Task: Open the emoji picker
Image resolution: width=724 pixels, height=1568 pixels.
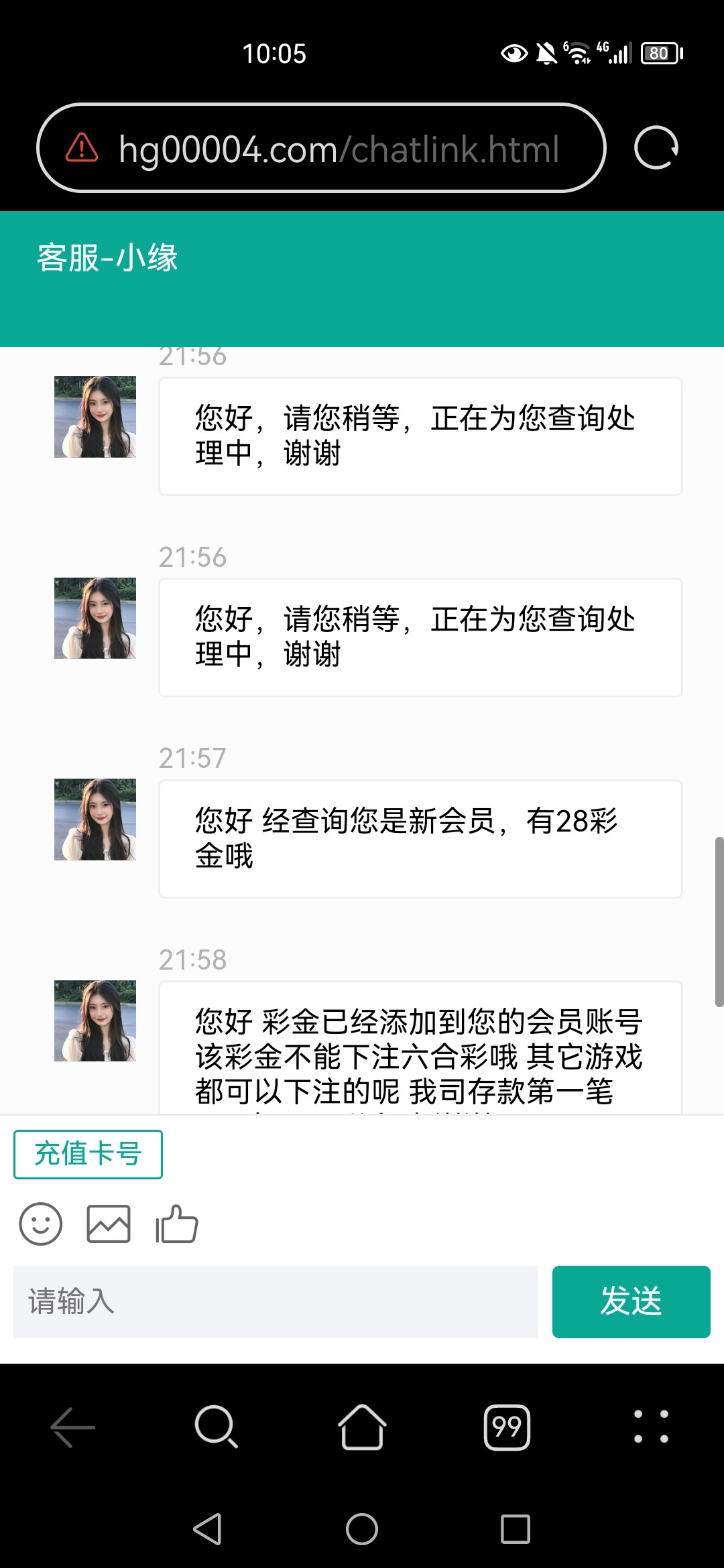Action: tap(41, 1224)
